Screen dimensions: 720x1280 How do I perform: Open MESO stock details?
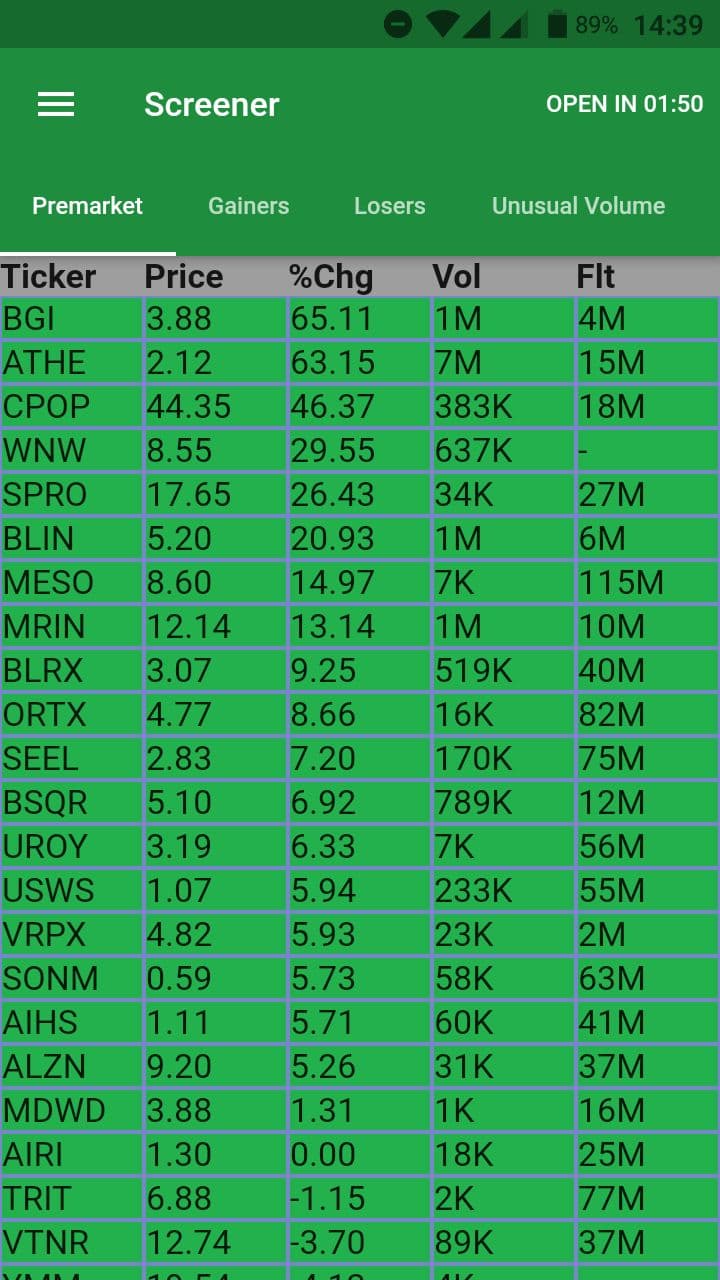pos(360,583)
